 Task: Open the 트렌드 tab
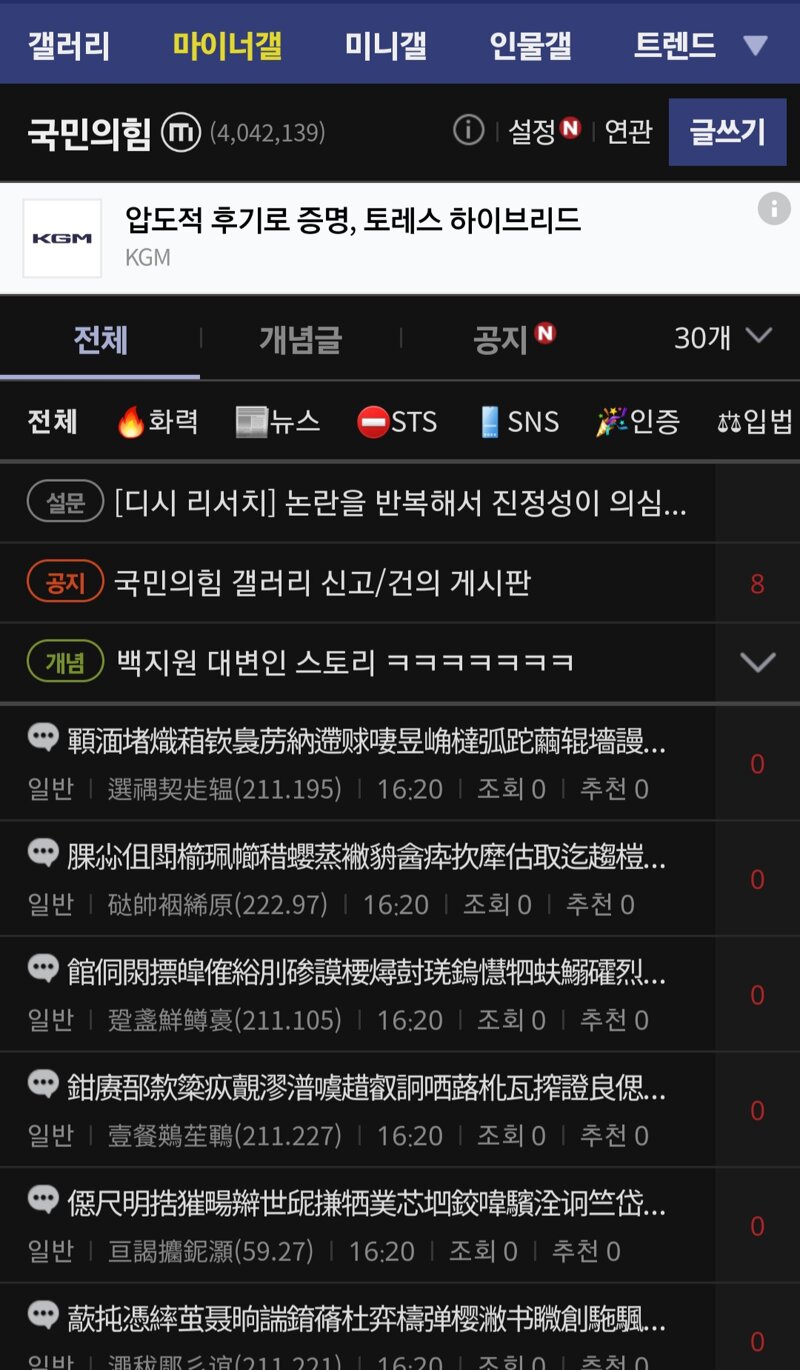[675, 45]
